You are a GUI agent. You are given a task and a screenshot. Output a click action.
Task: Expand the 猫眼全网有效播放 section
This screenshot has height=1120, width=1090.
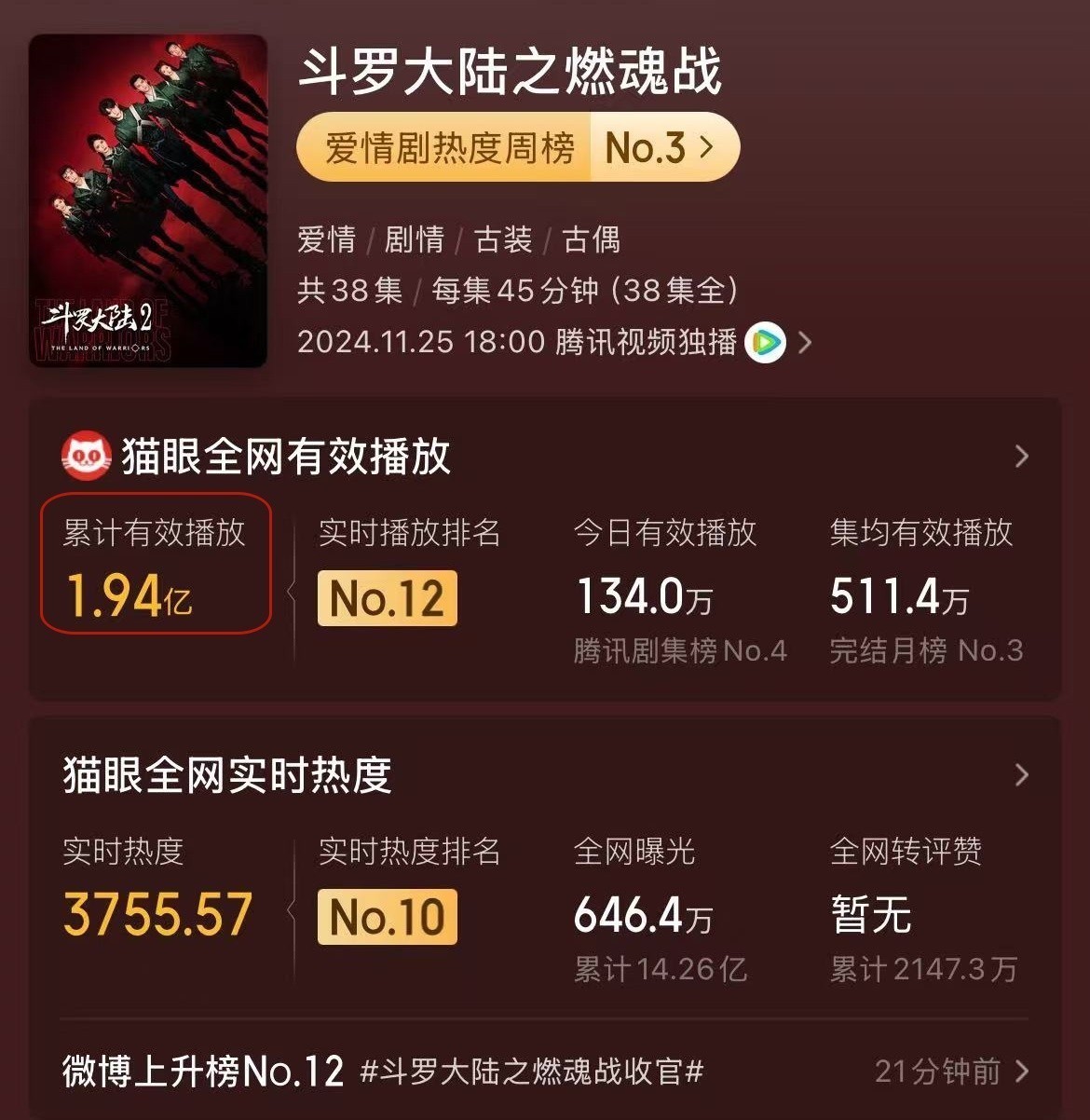tap(1021, 457)
